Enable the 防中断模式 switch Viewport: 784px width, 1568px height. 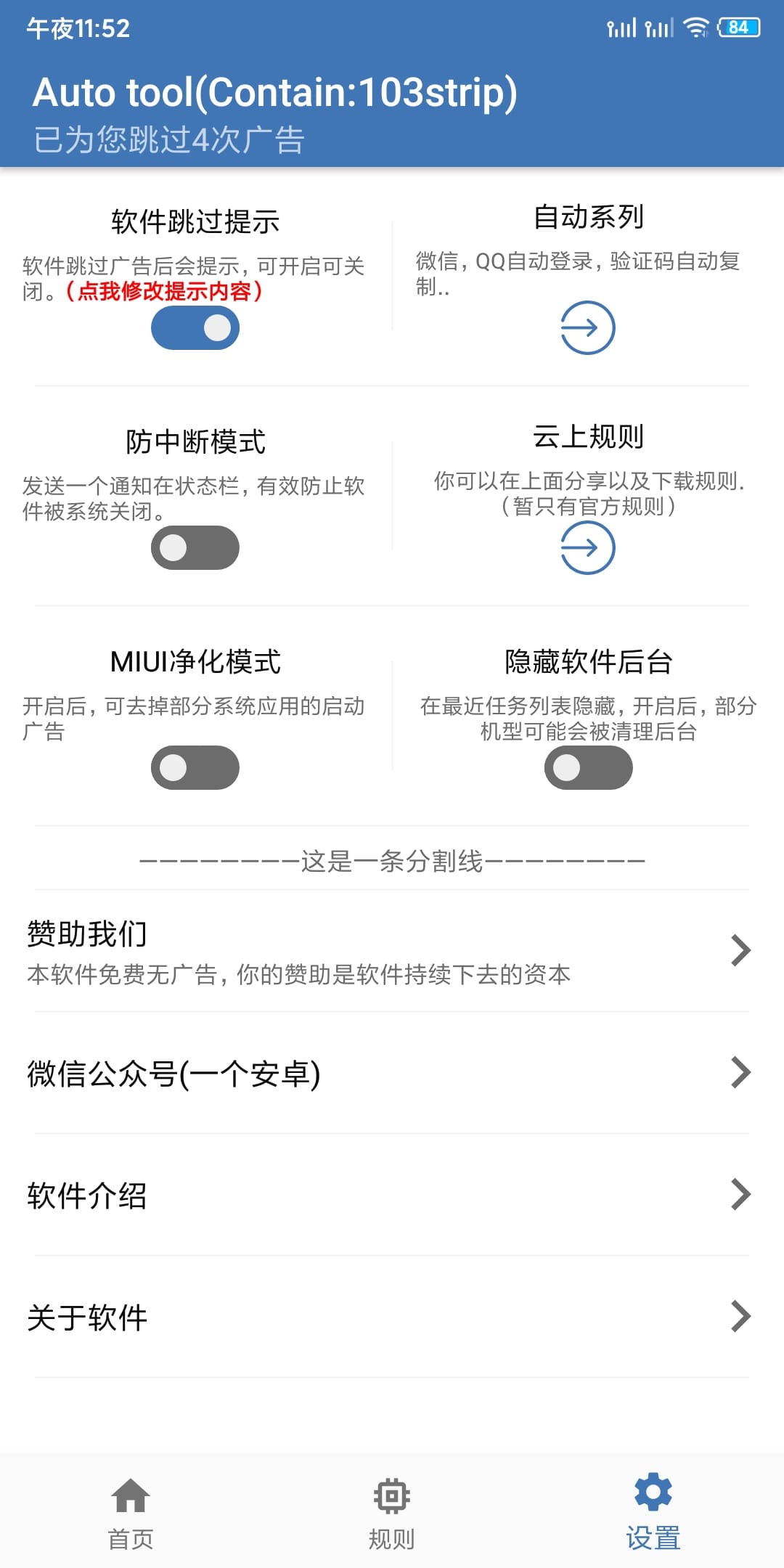coord(195,548)
